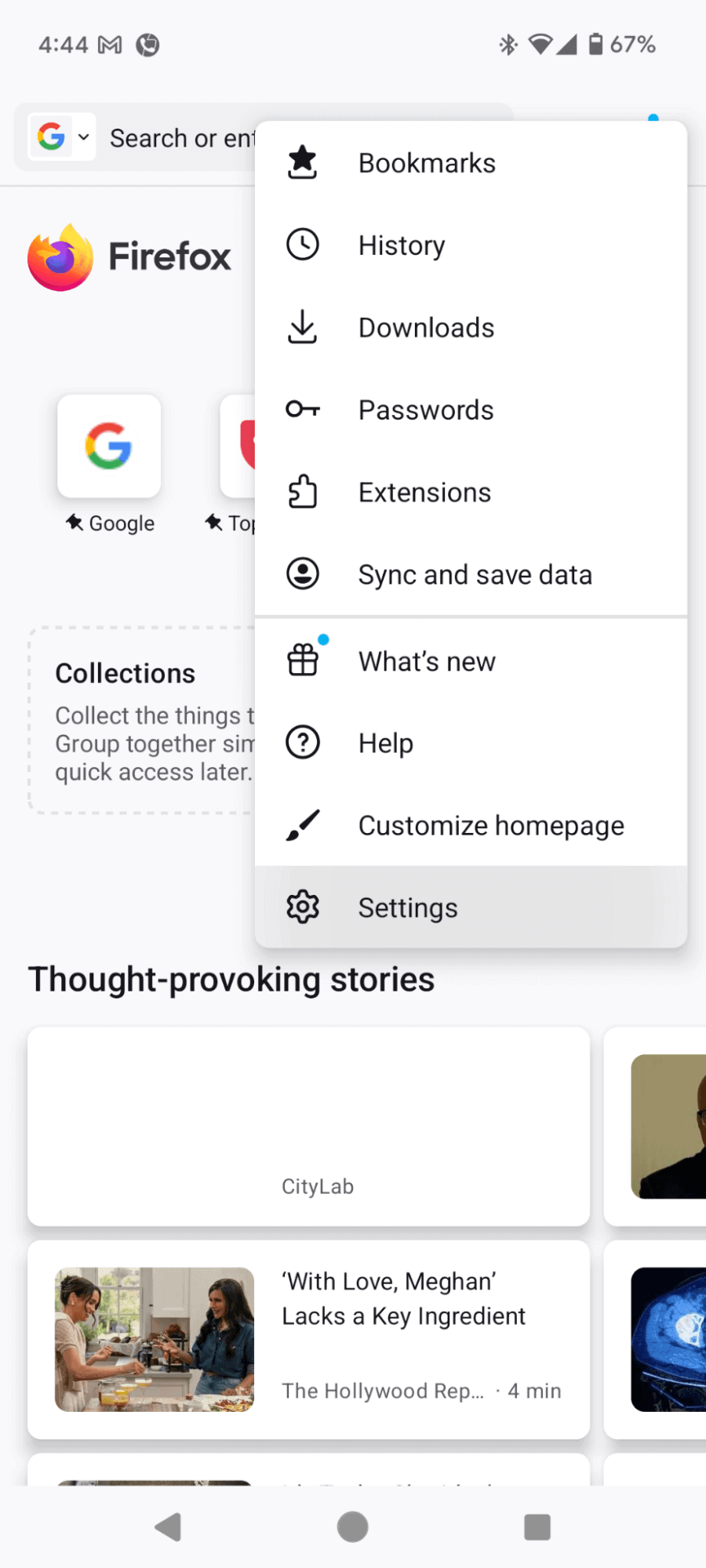Go back with the system back button
The height and width of the screenshot is (1568, 706).
(x=169, y=1527)
